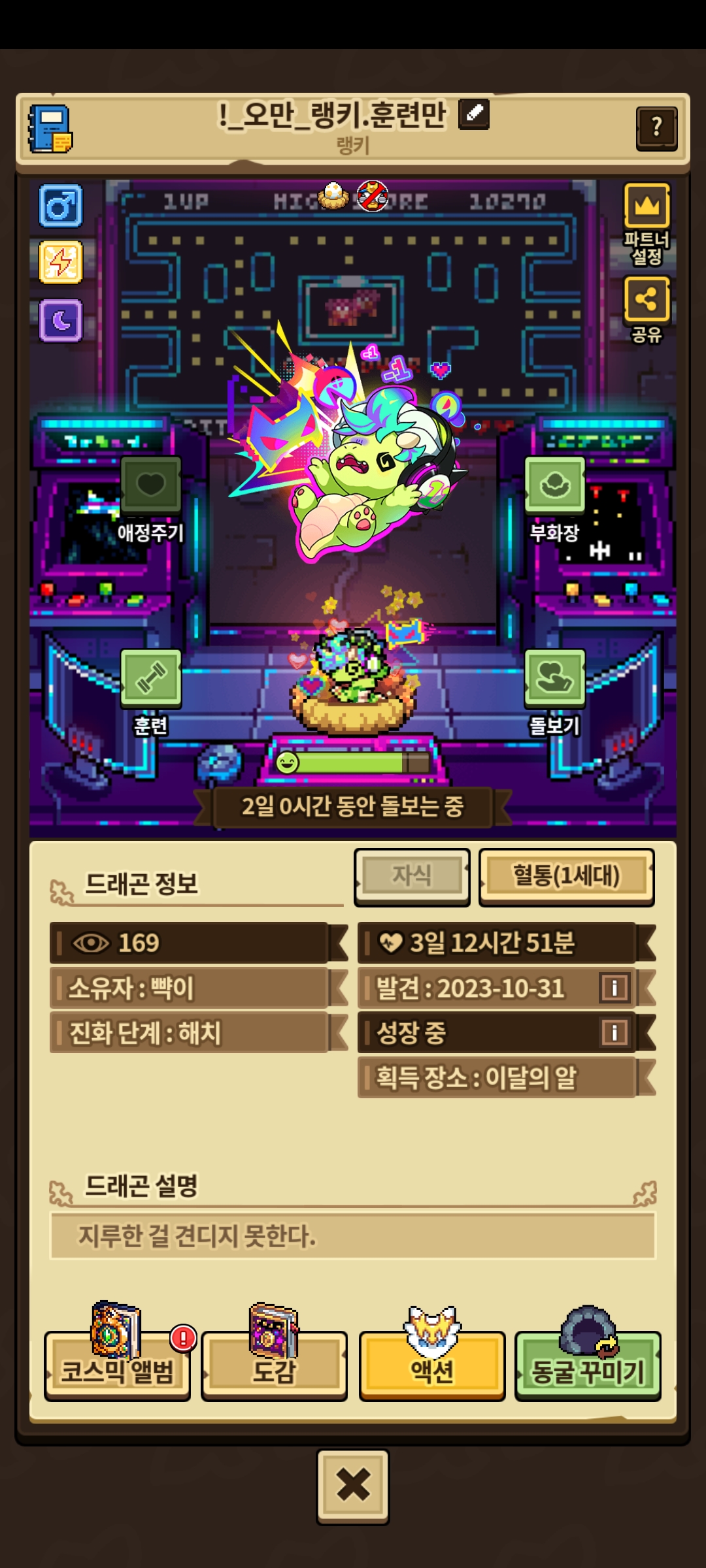Go to 동굴 꾸미기
Viewport: 706px width, 1568px height.
point(588,1366)
